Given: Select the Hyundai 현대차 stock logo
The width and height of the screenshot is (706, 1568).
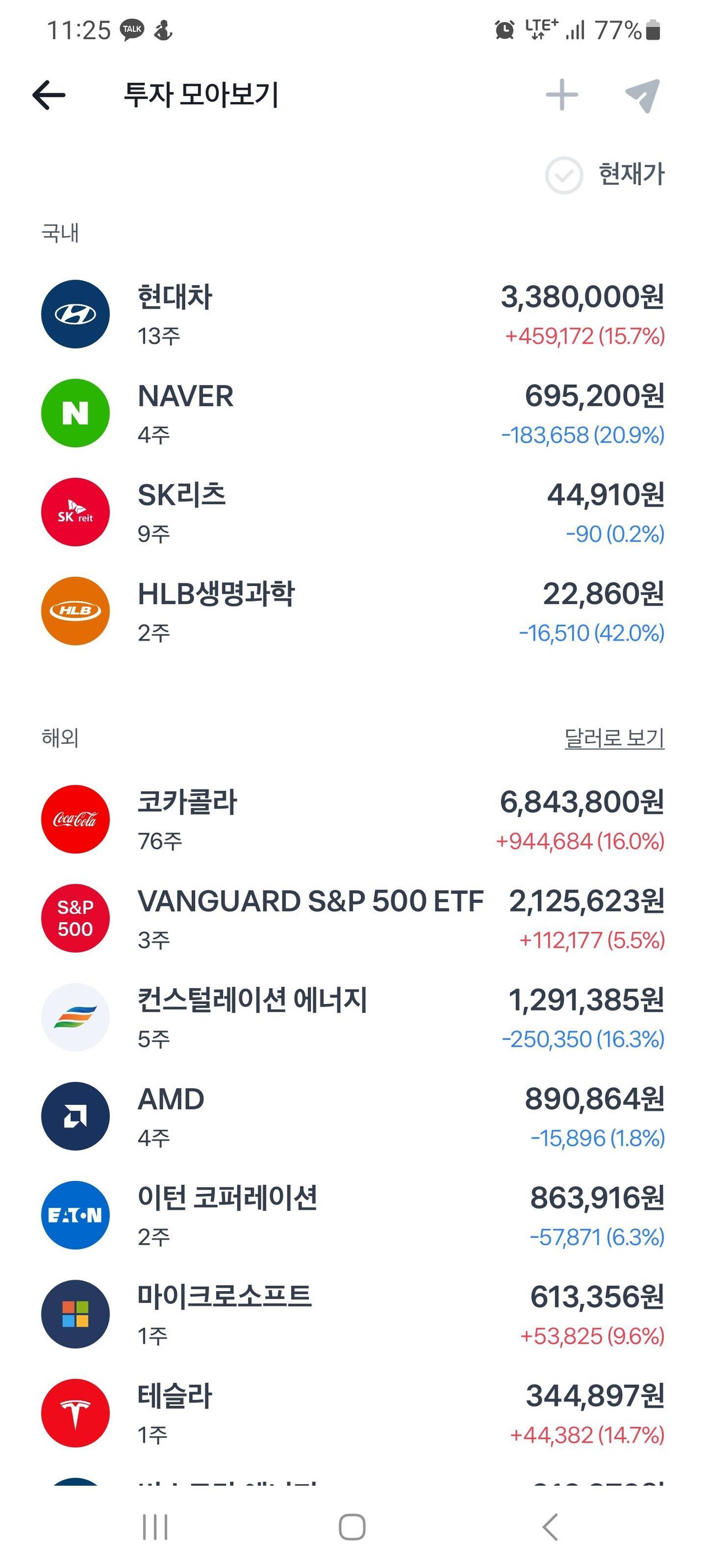Looking at the screenshot, I should click(x=75, y=314).
